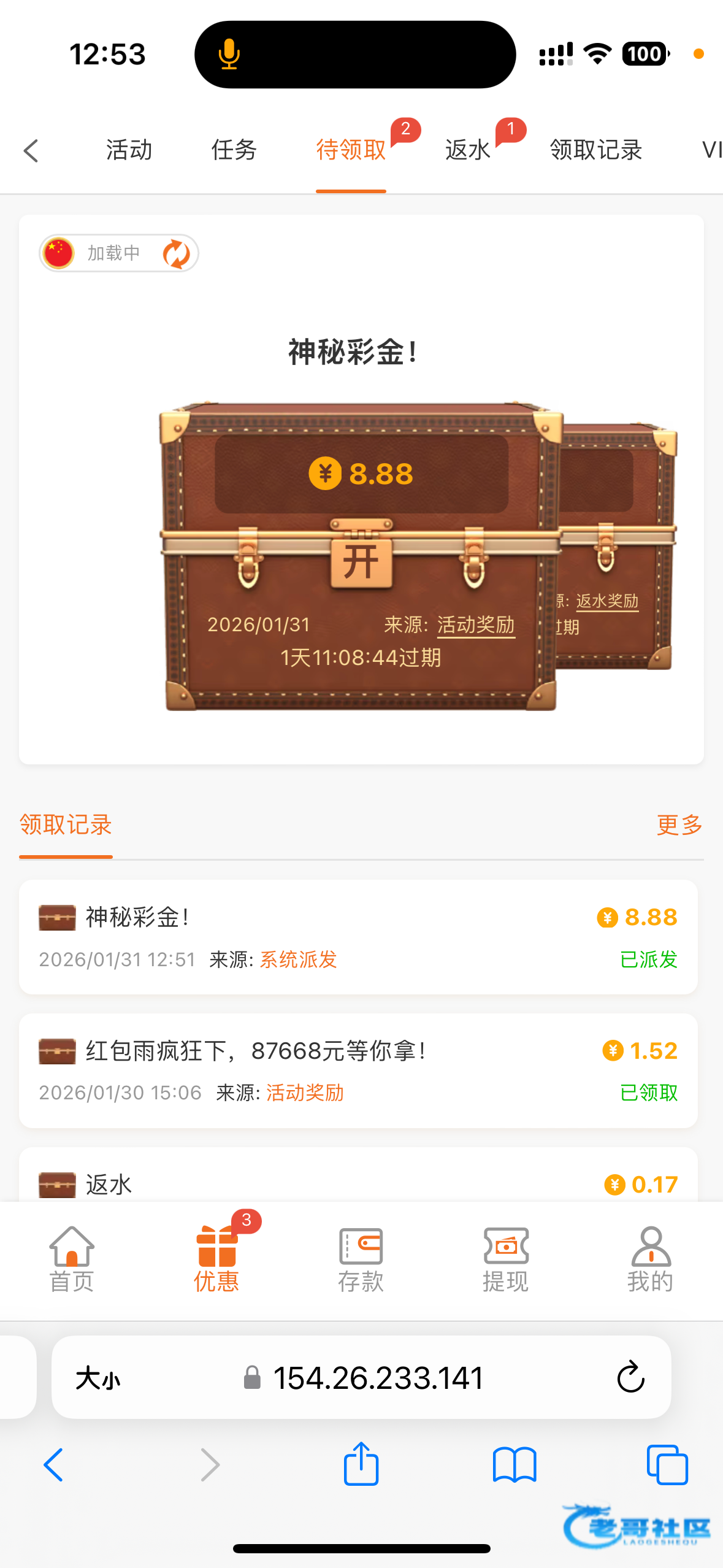Open the 红包雨疯狂下 1.52 record
The height and width of the screenshot is (1568, 723).
point(358,1070)
